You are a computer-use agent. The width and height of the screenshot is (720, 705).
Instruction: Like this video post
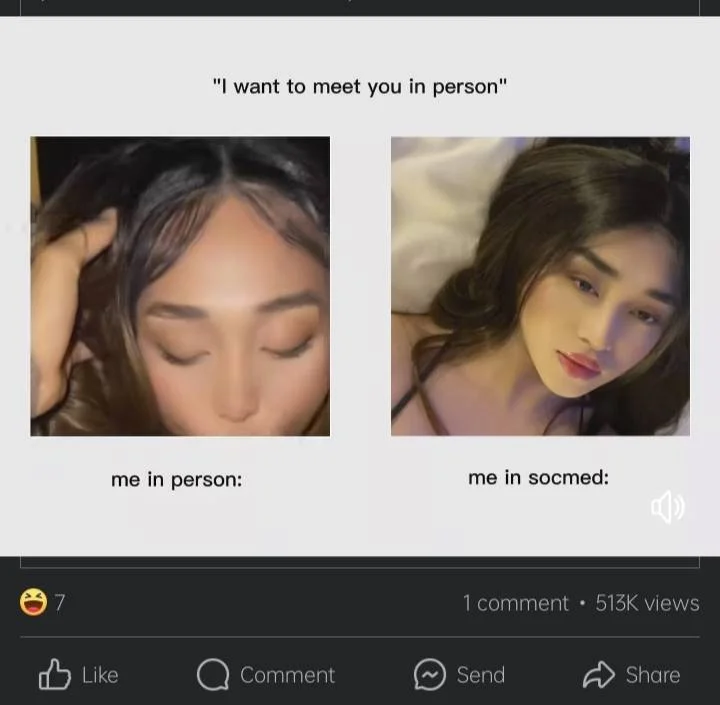click(78, 675)
